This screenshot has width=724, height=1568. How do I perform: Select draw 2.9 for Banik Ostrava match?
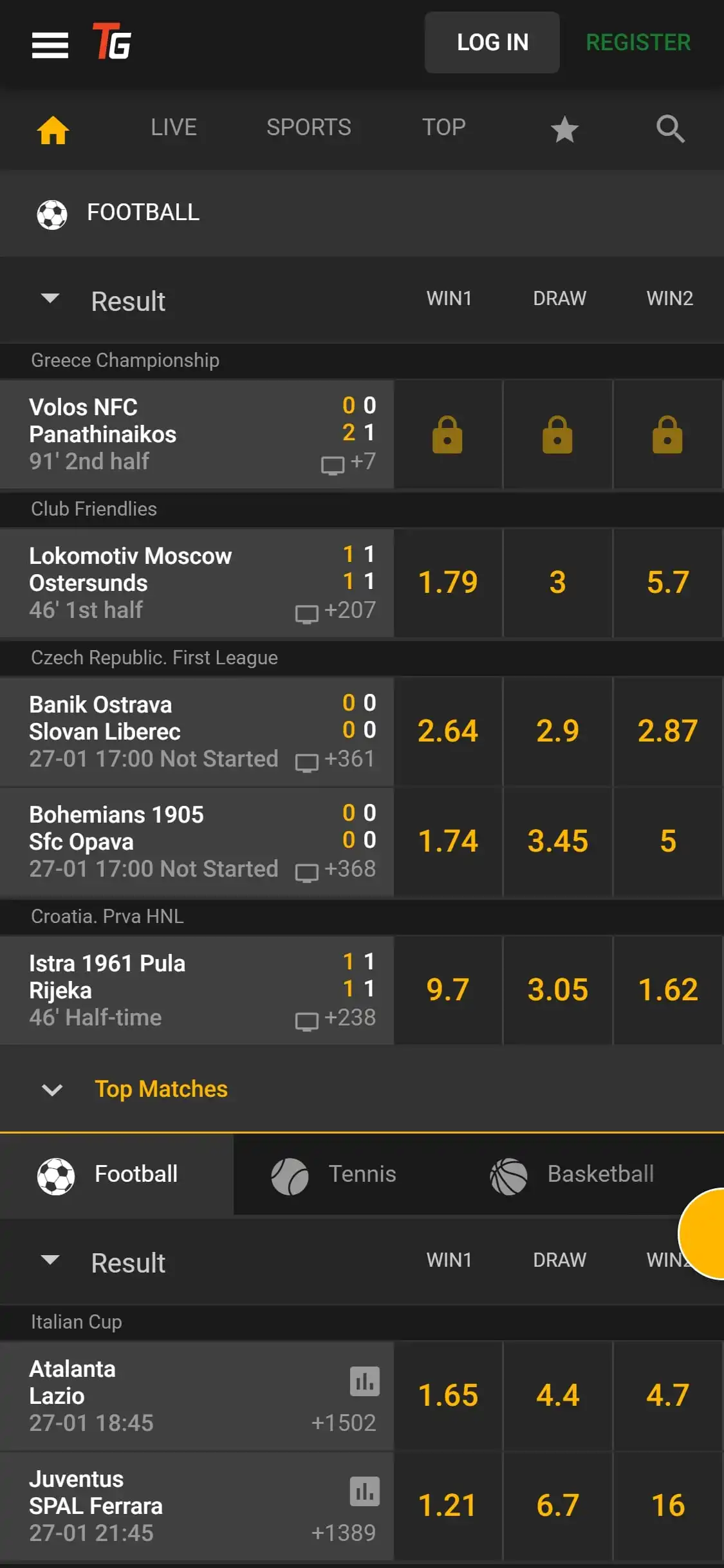[557, 731]
